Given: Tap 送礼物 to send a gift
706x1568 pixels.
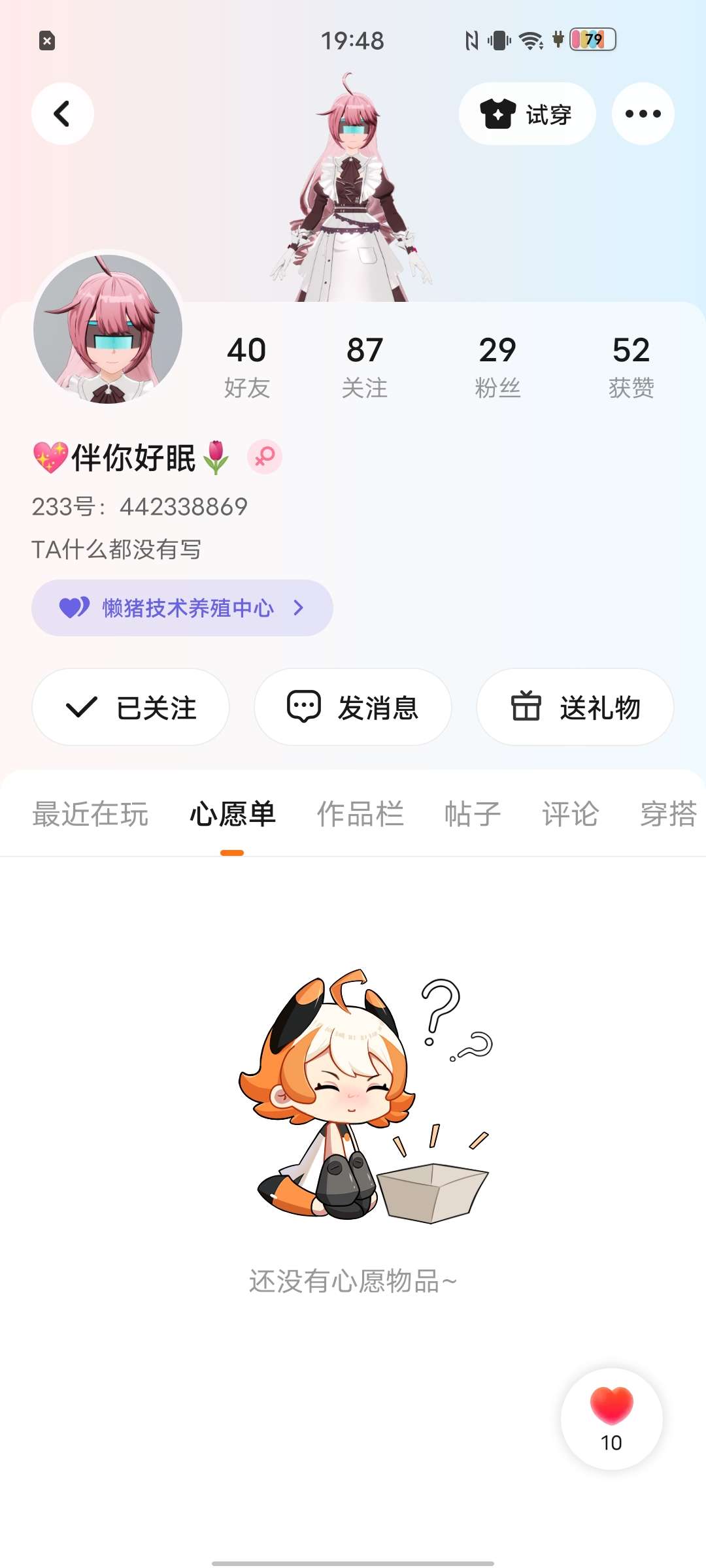Looking at the screenshot, I should click(x=575, y=707).
